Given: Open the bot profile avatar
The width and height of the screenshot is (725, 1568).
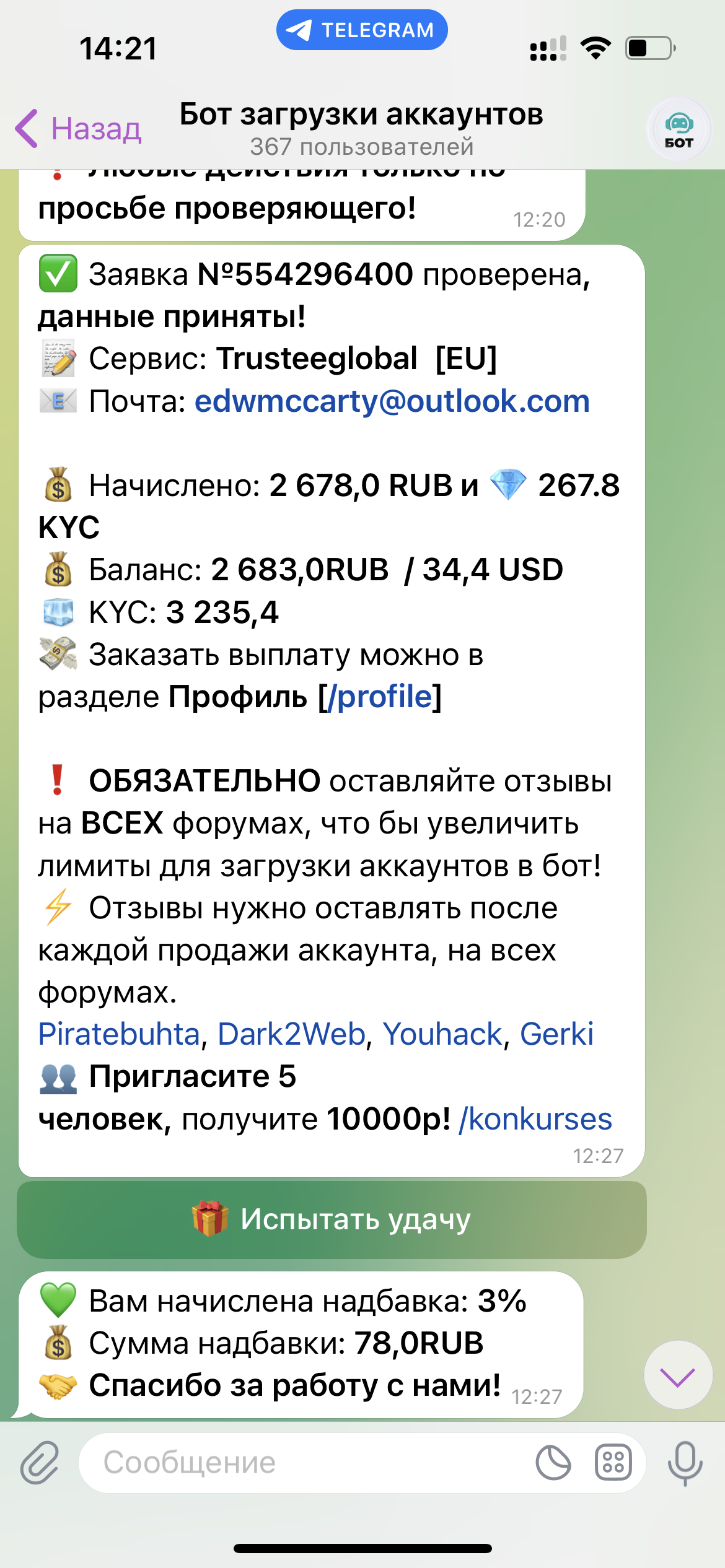Looking at the screenshot, I should pyautogui.click(x=679, y=130).
